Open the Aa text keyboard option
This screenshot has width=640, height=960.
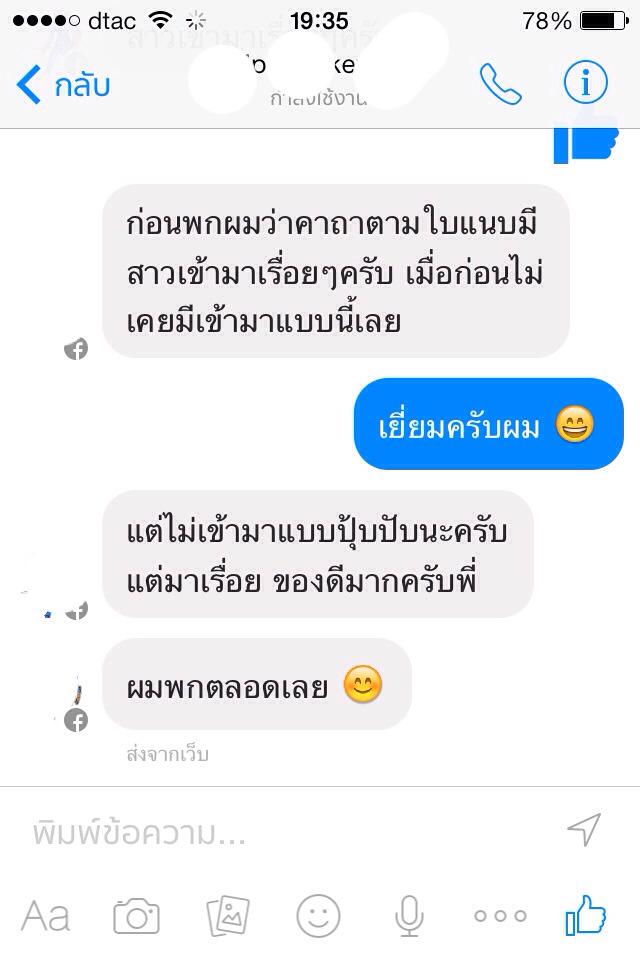(46, 915)
